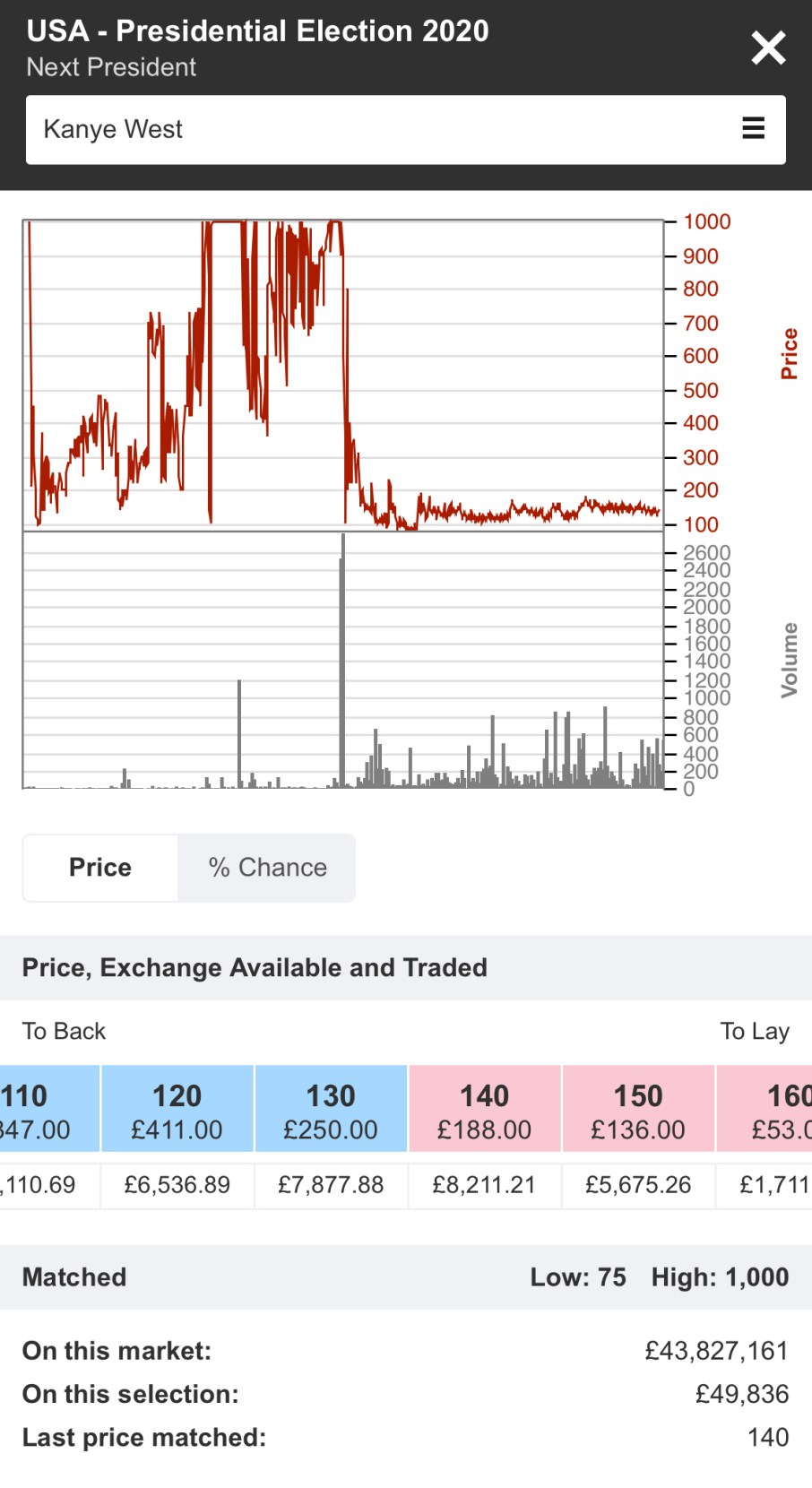The width and height of the screenshot is (812, 1488).
Task: Open the Kanye West selection dropdown
Action: pos(405,130)
